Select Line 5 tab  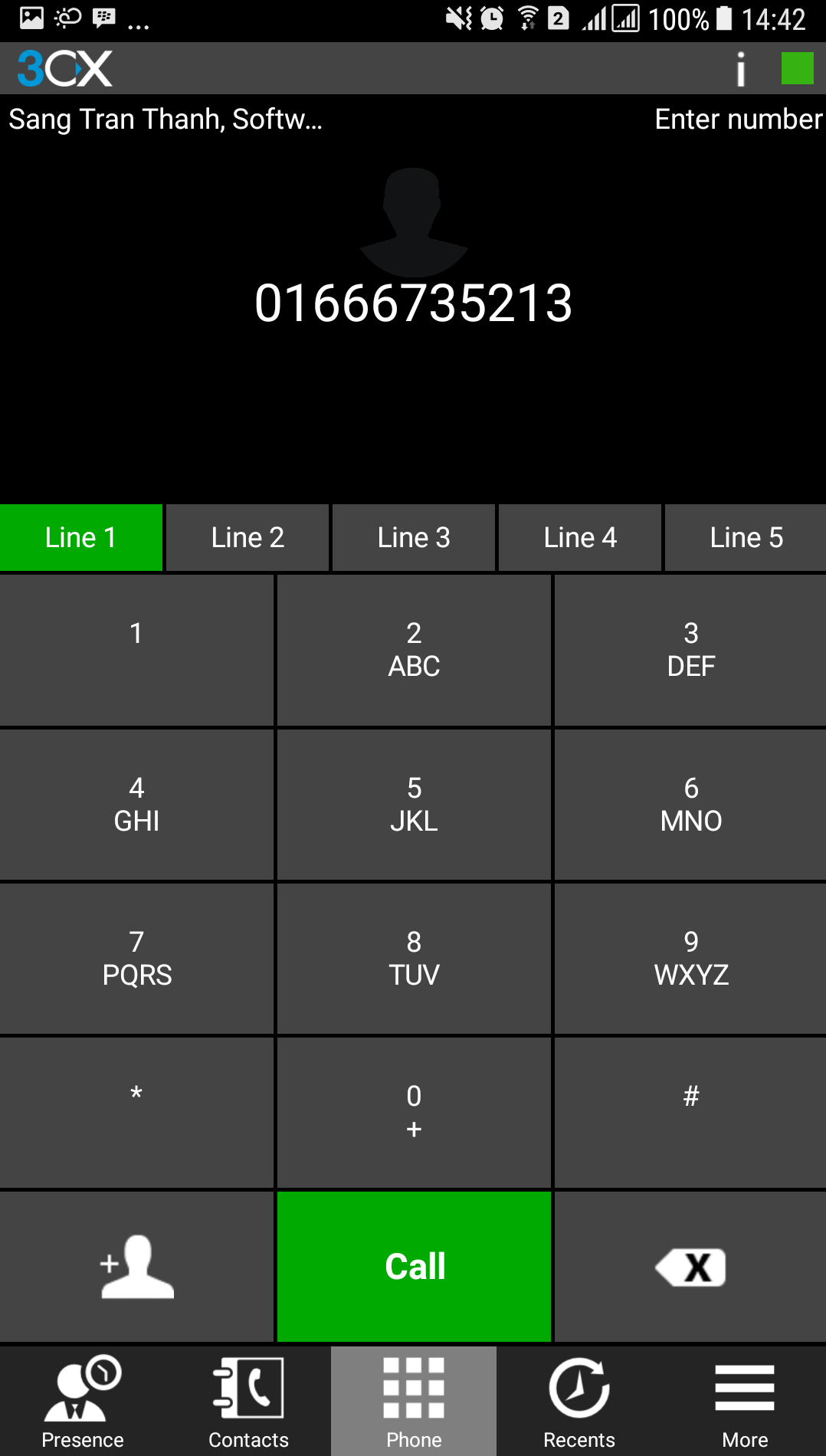click(x=746, y=538)
